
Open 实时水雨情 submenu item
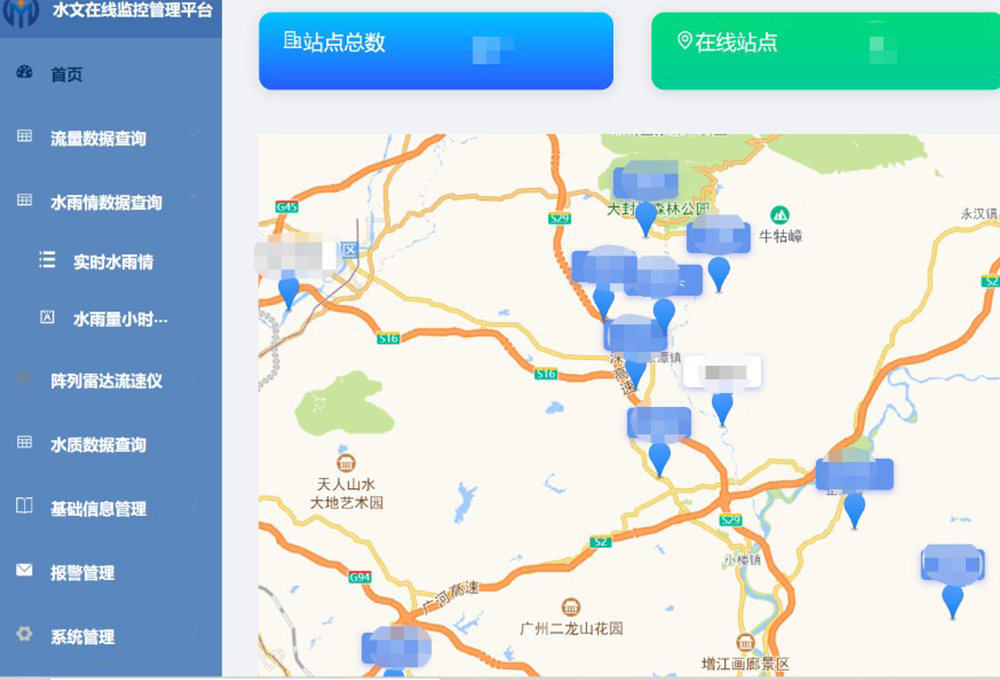coord(112,262)
